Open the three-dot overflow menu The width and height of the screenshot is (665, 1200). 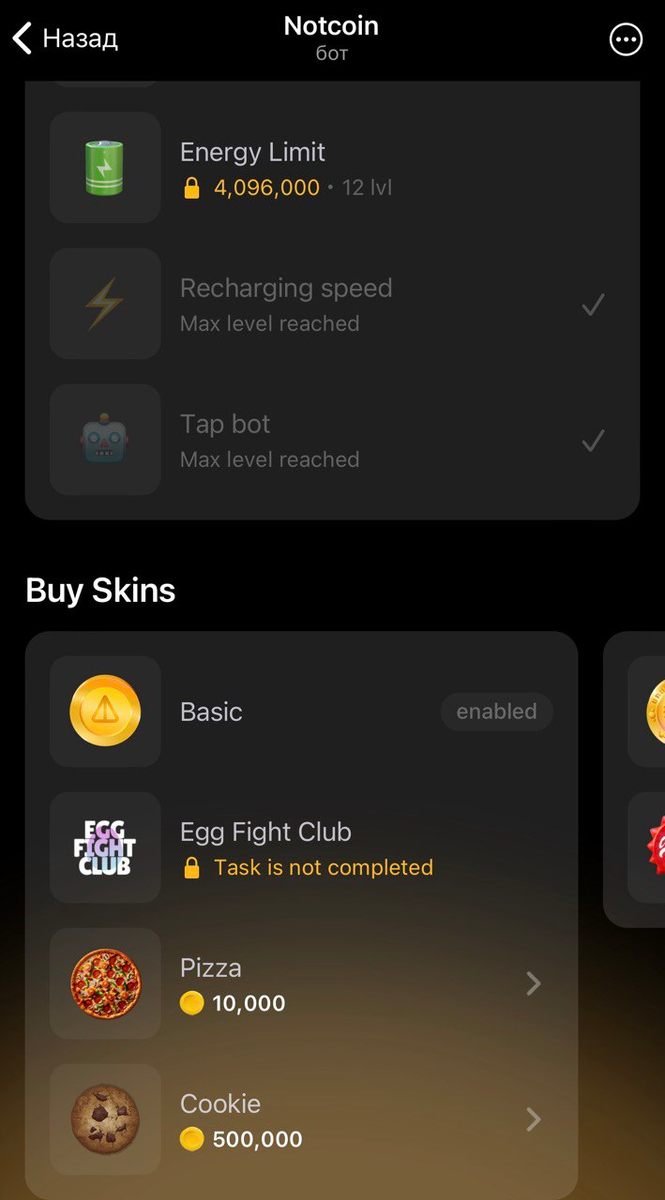pos(626,40)
